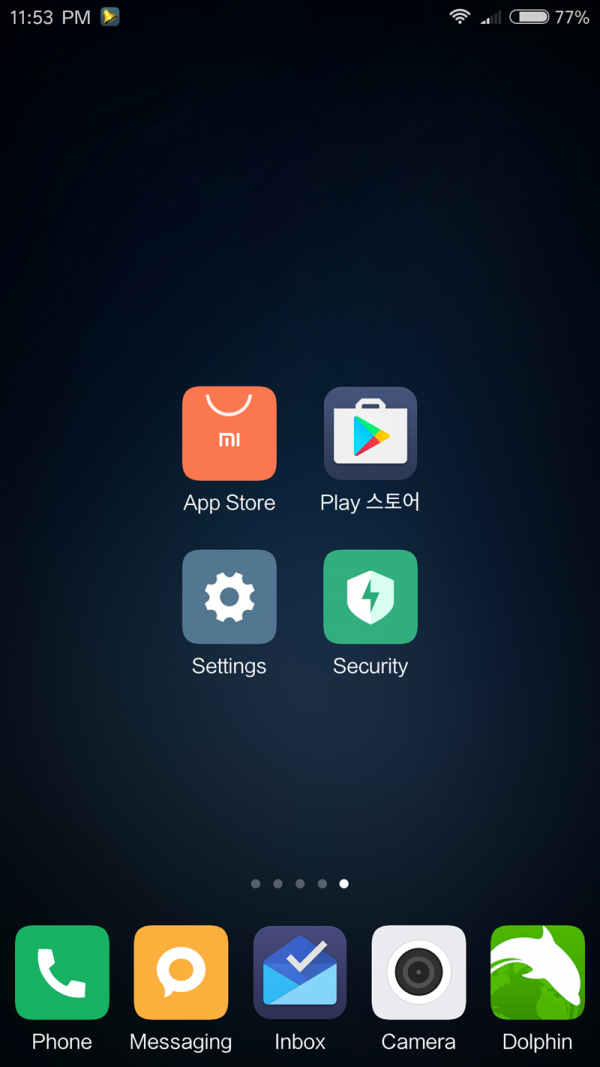Screen dimensions: 600x1067
Task: Open the Messaging app
Action: 181,972
